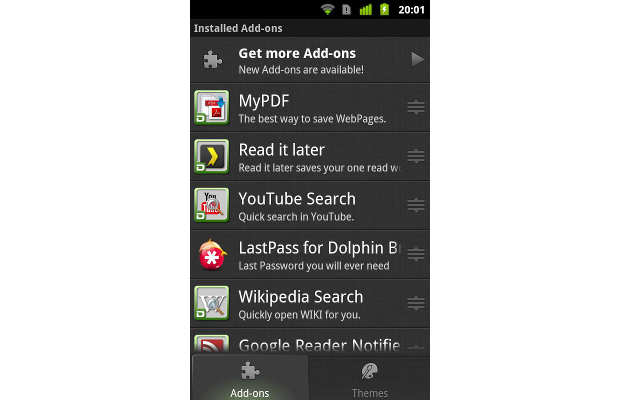Image resolution: width=620 pixels, height=400 pixels.
Task: Open the Wikipedia Search add-on
Action: point(300,303)
